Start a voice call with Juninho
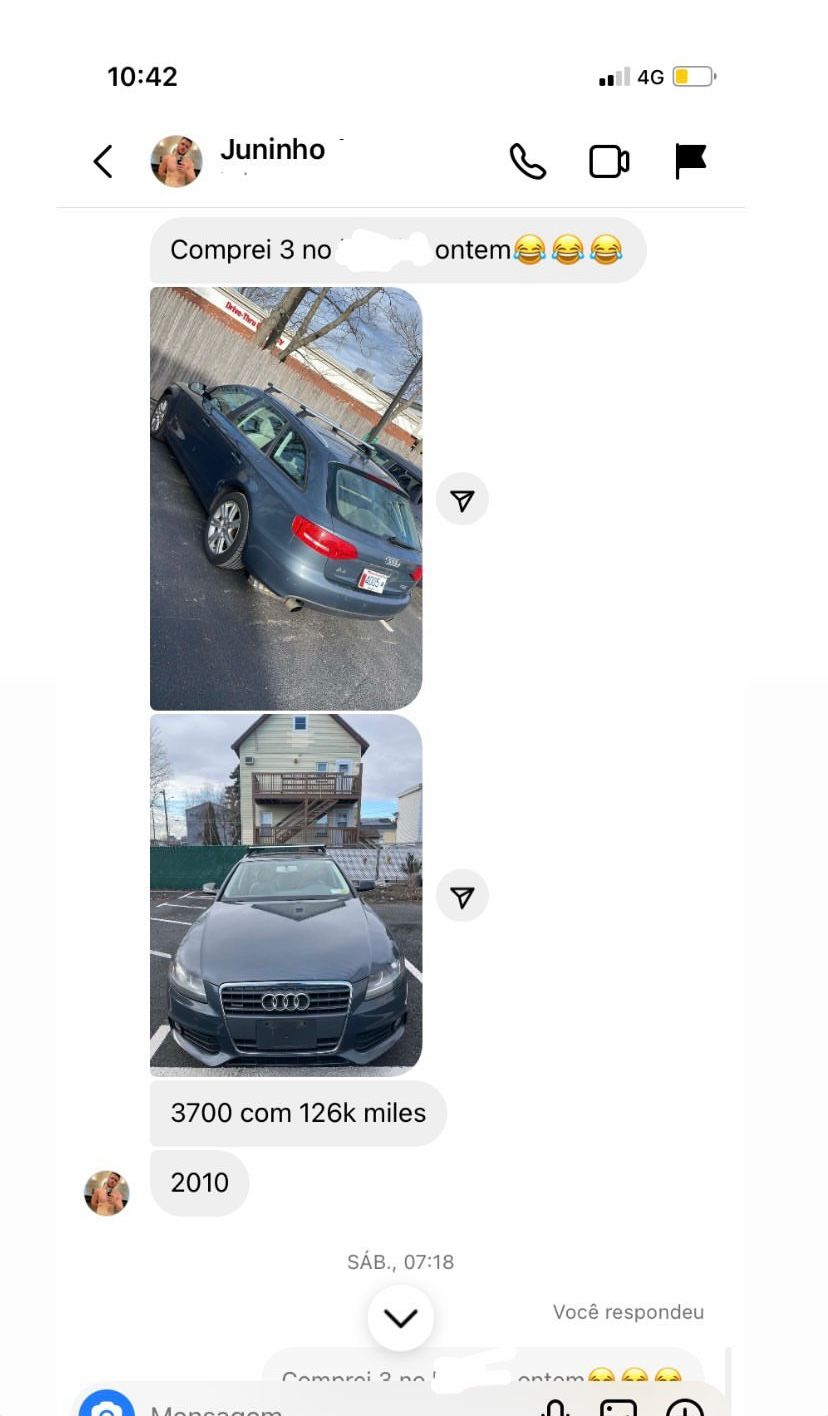Viewport: 828px width, 1416px height. click(527, 161)
